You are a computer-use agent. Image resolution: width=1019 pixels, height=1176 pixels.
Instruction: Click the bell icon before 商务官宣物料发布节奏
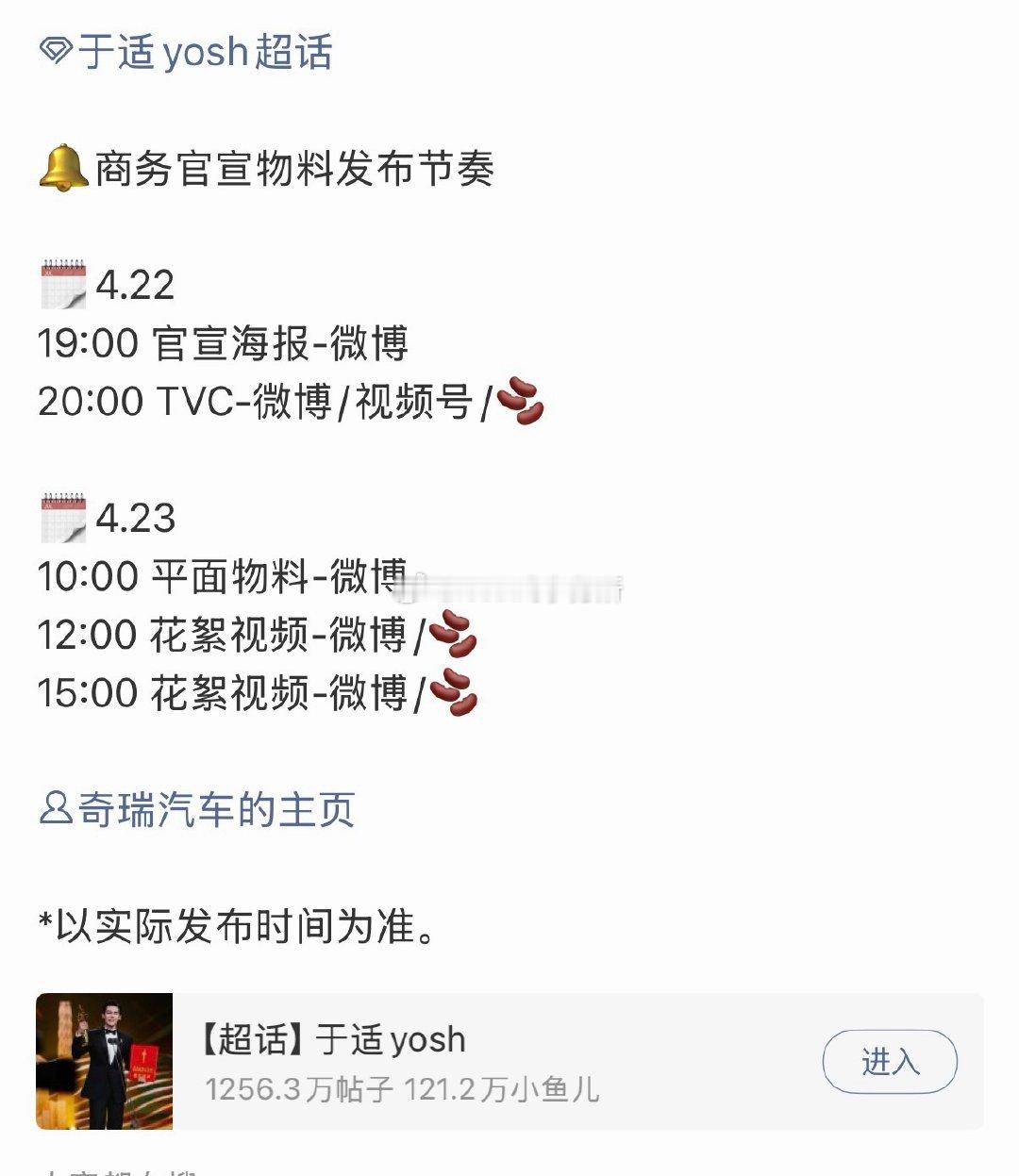(62, 168)
